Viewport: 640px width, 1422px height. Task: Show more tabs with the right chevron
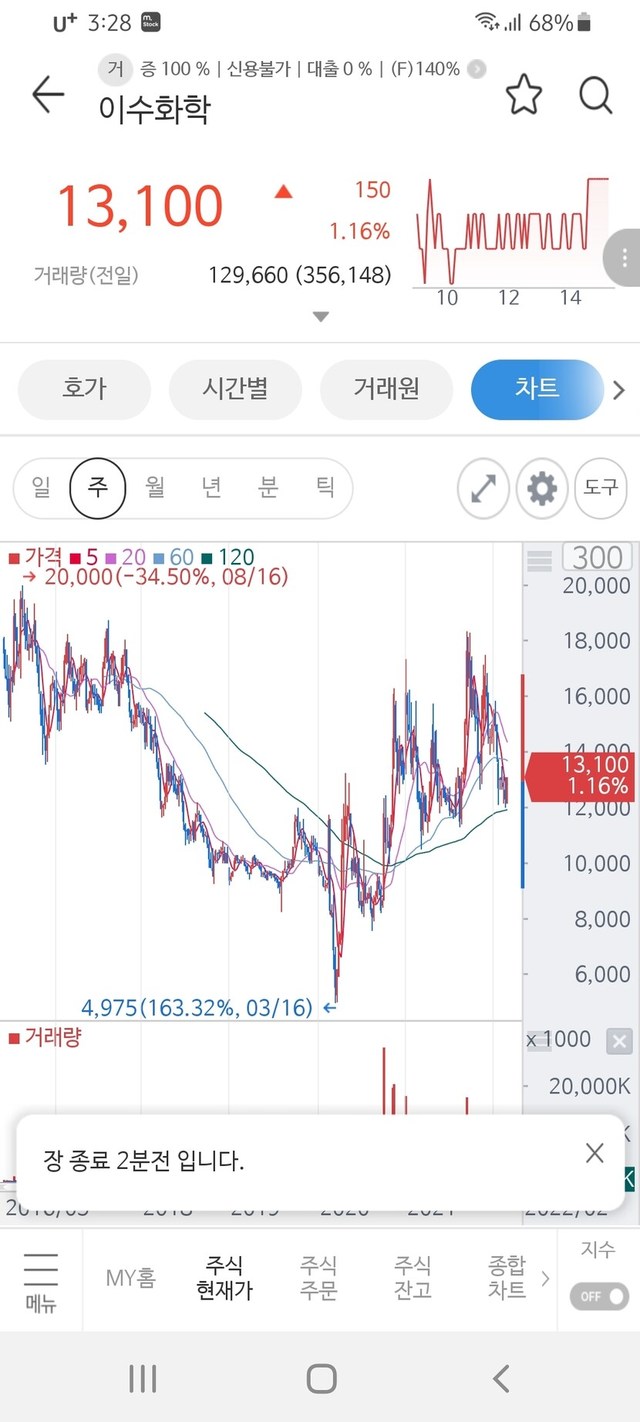point(619,390)
